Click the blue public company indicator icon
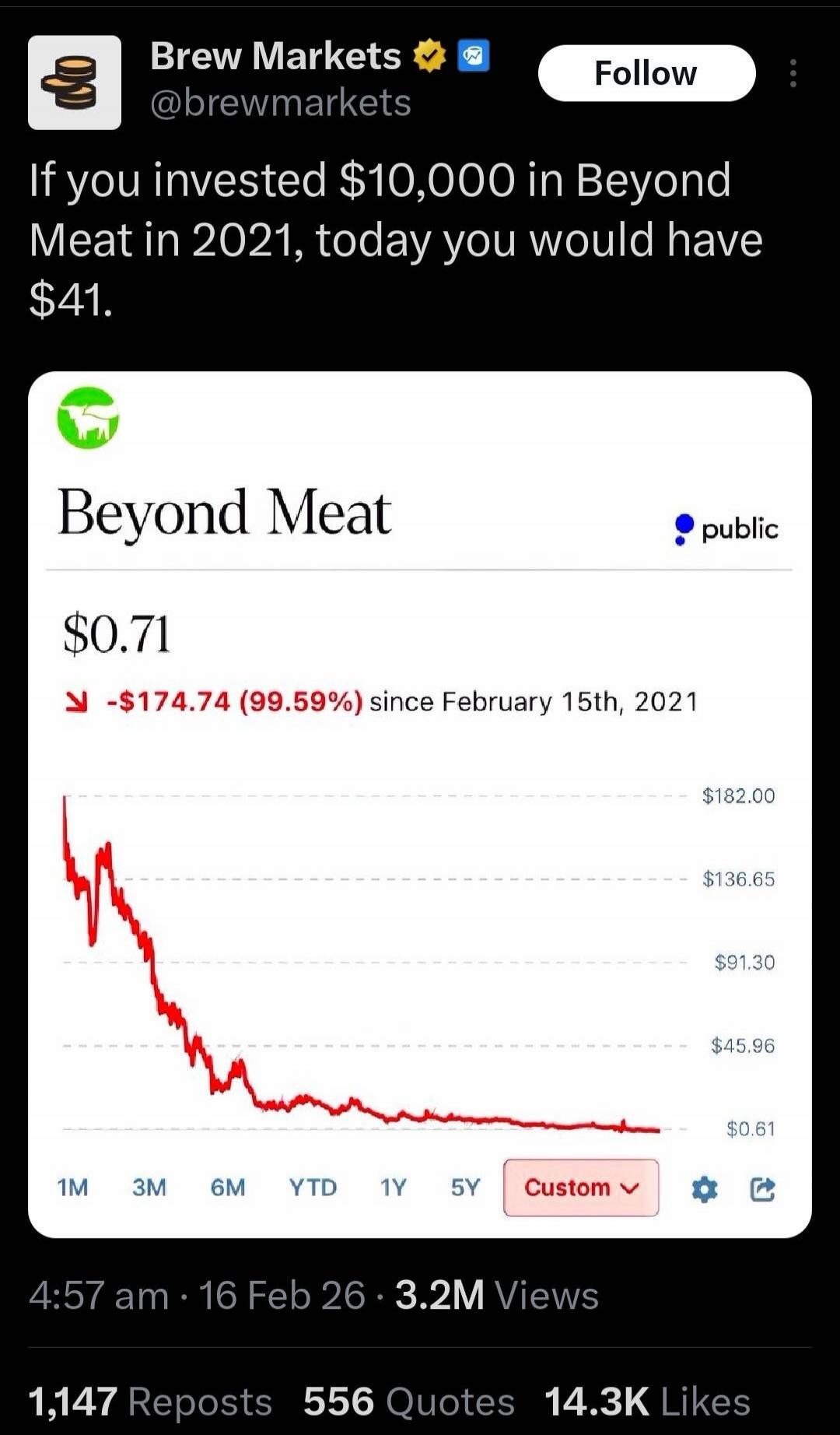840x1435 pixels. (683, 528)
